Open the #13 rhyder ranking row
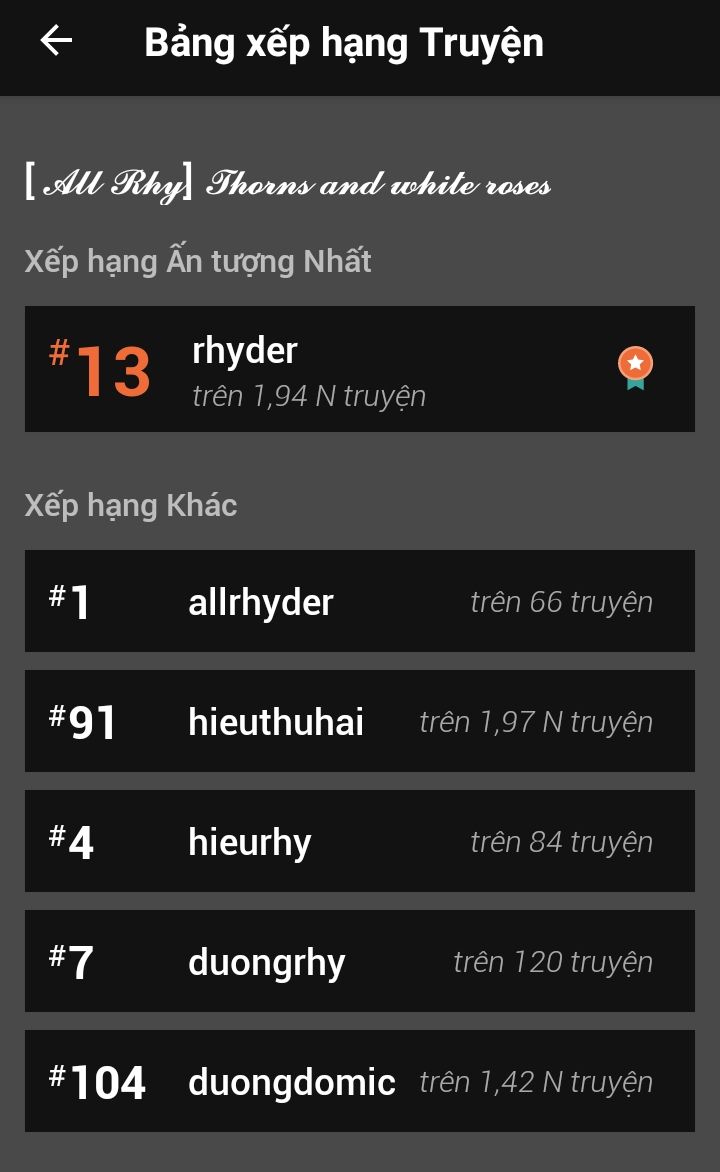The image size is (720, 1172). (x=360, y=368)
